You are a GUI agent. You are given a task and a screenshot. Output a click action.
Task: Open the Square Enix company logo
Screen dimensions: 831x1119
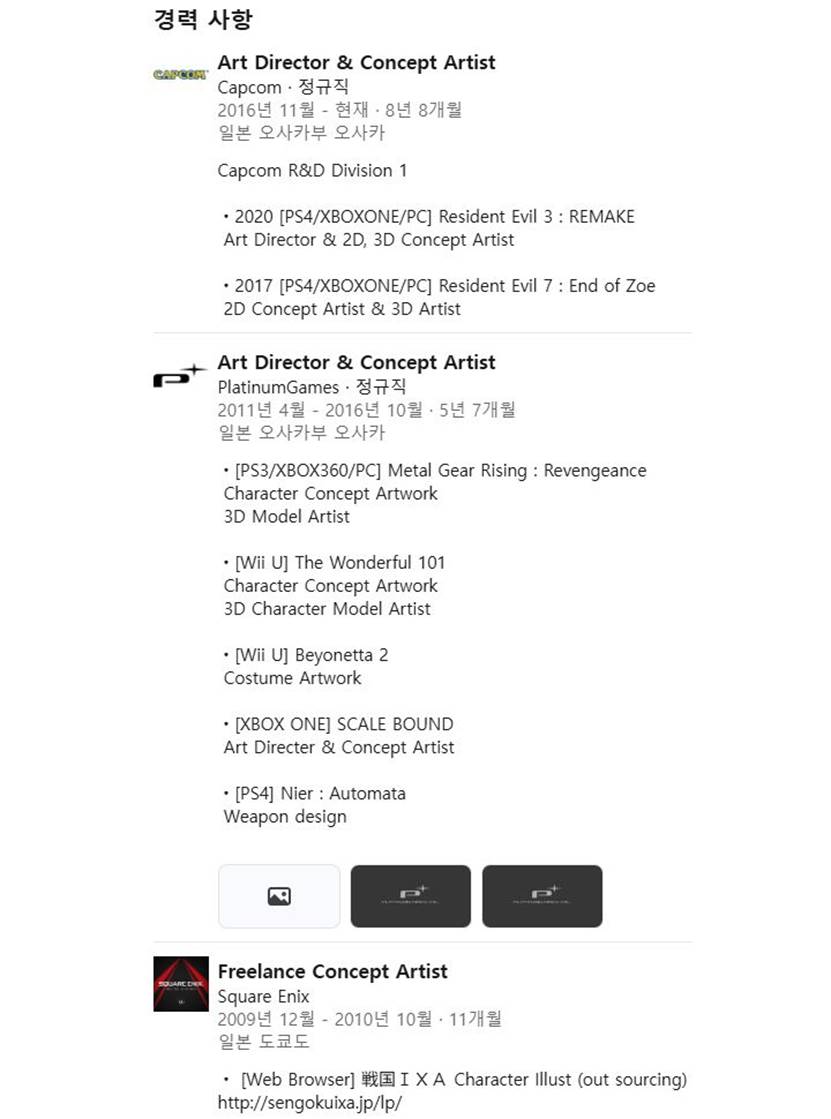[x=181, y=983]
